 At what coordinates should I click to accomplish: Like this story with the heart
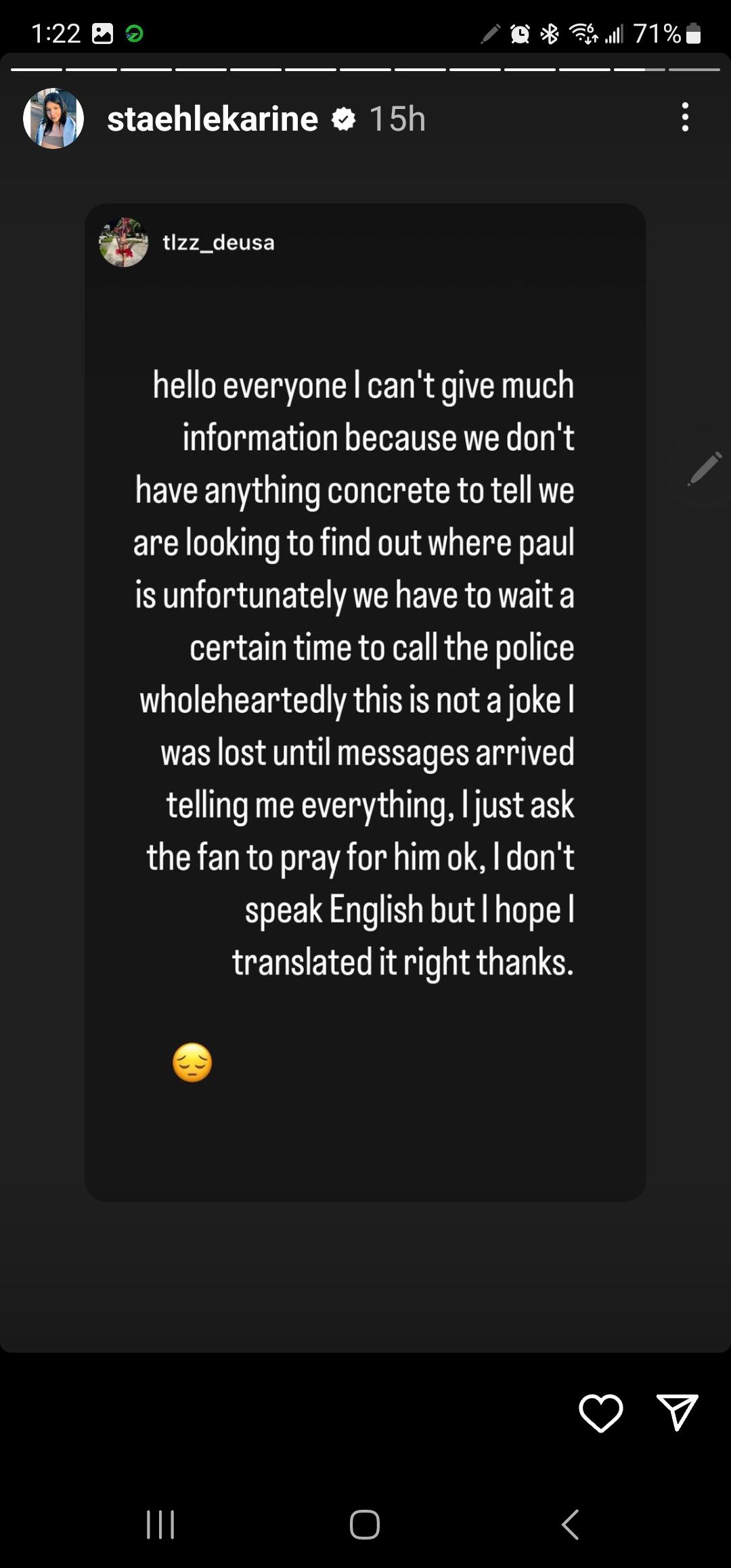point(600,1412)
